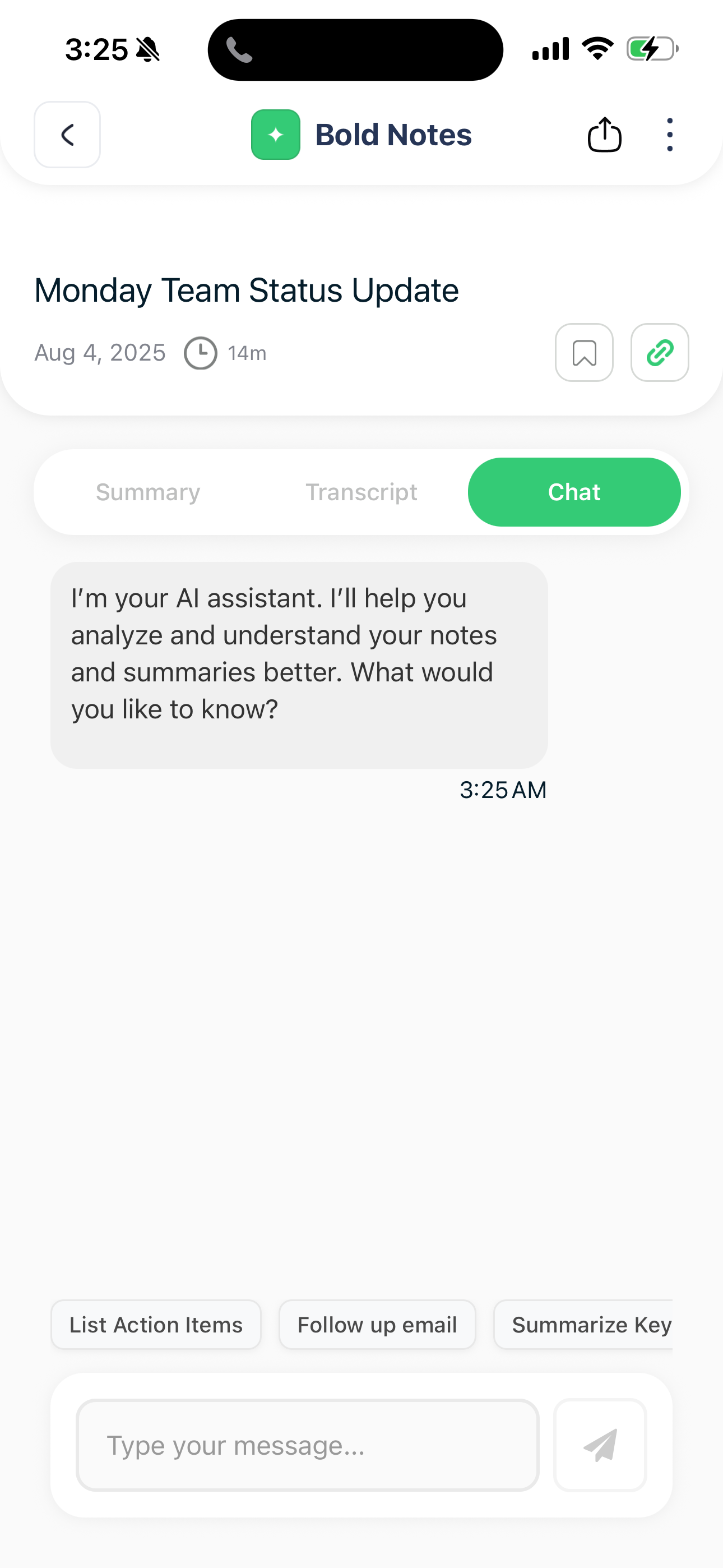Focus the Type your message field

307,1445
